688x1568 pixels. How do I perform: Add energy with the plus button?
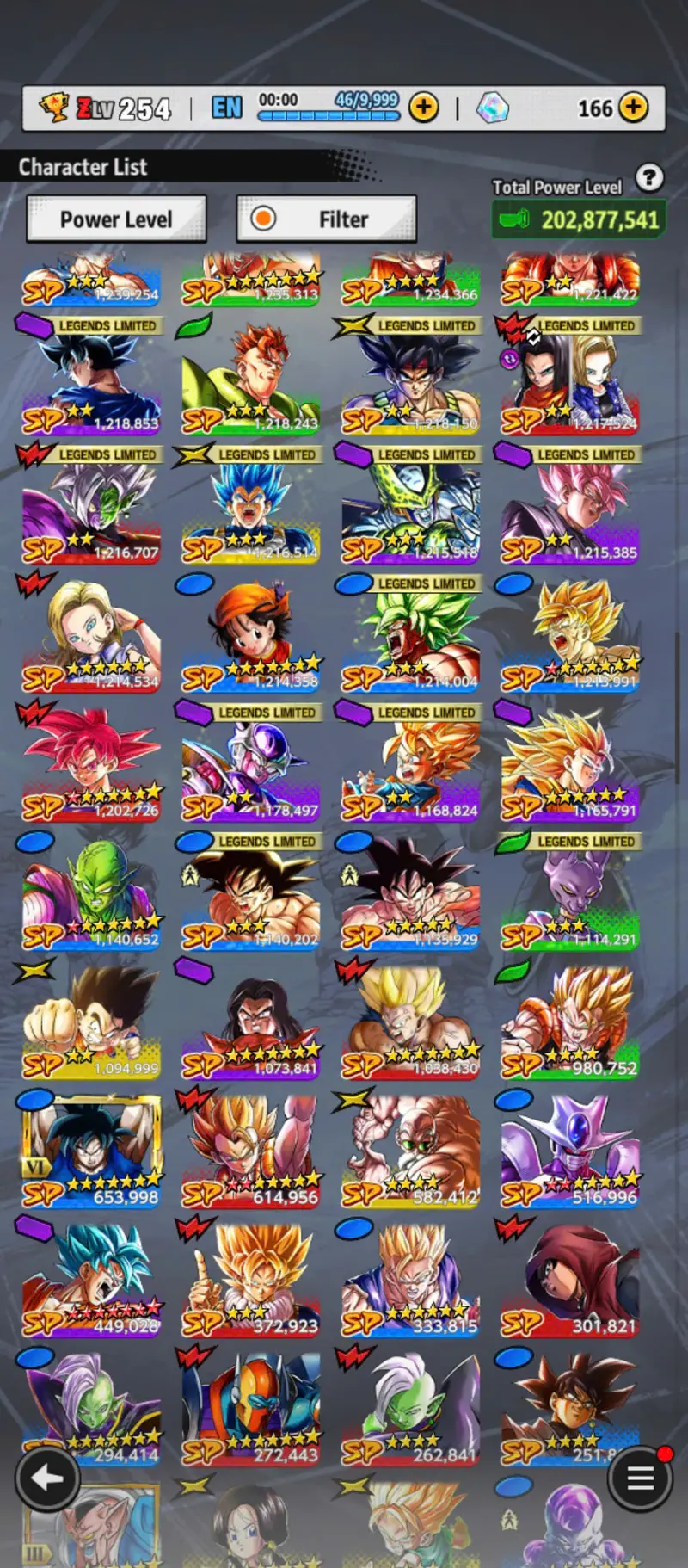point(423,108)
